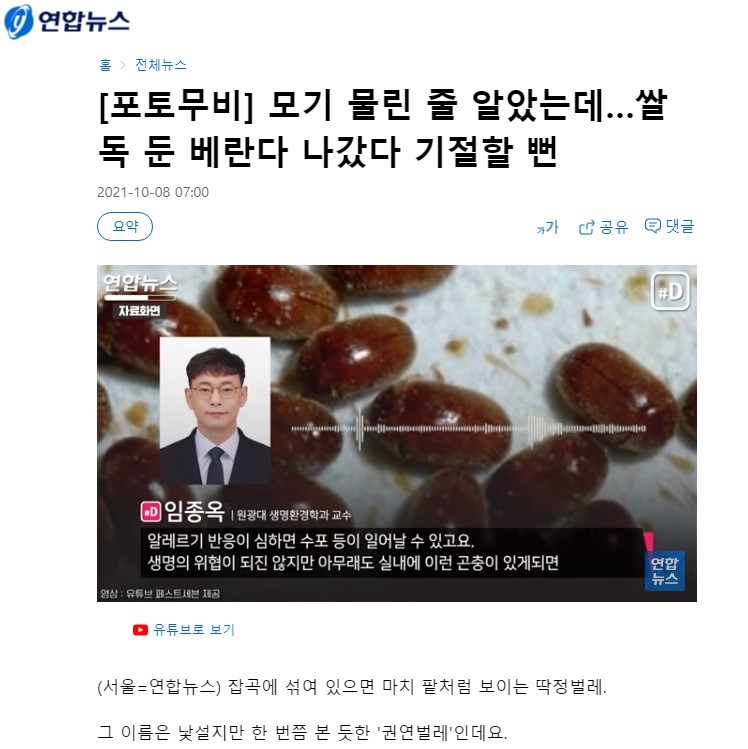748x749 pixels.
Task: Open 전체뉴스 breadcrumb link
Action: pos(161,65)
